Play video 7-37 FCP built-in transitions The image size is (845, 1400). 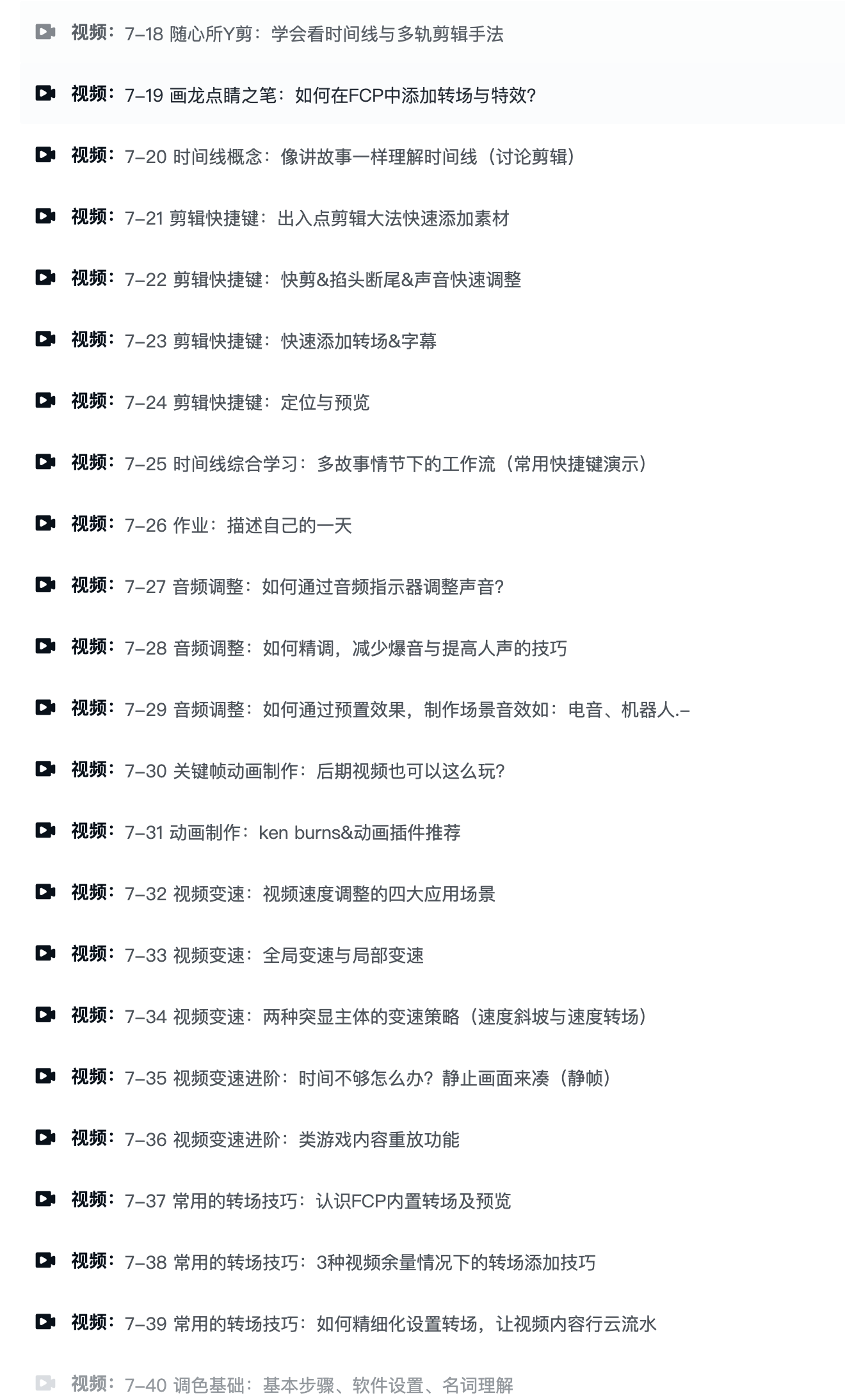(318, 1201)
